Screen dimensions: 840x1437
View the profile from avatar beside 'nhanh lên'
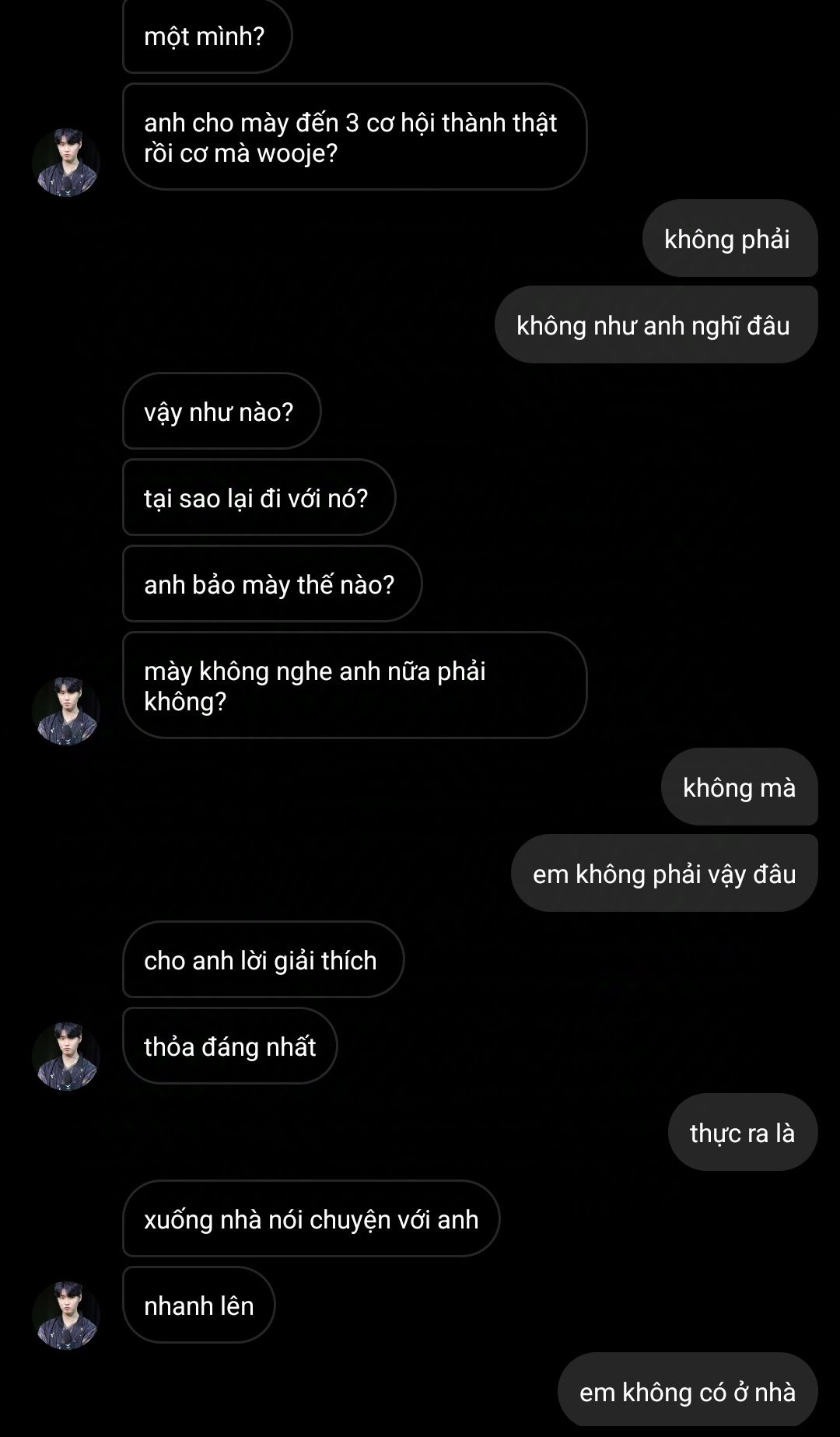click(66, 1315)
